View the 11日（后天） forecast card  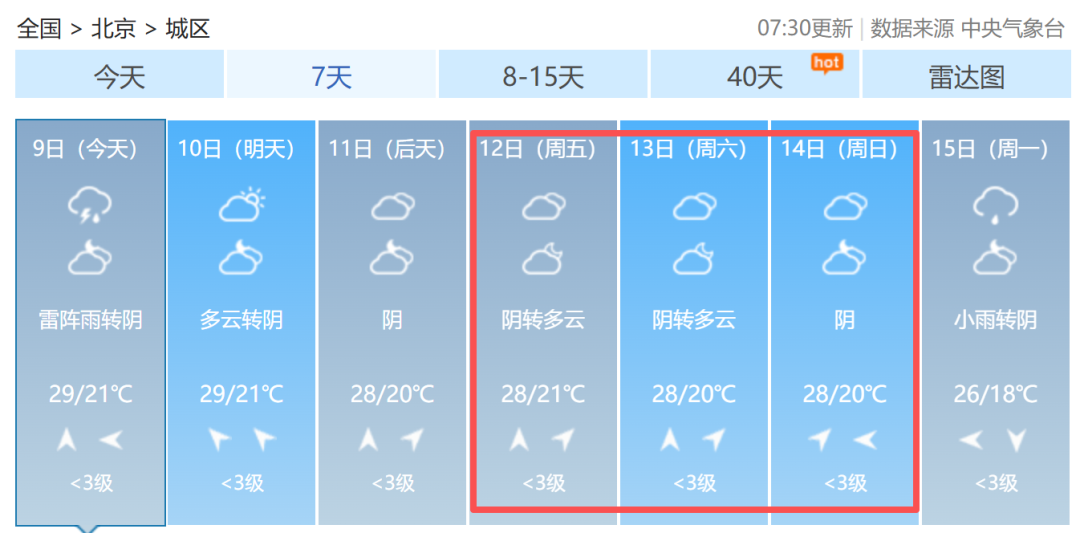coord(392,320)
